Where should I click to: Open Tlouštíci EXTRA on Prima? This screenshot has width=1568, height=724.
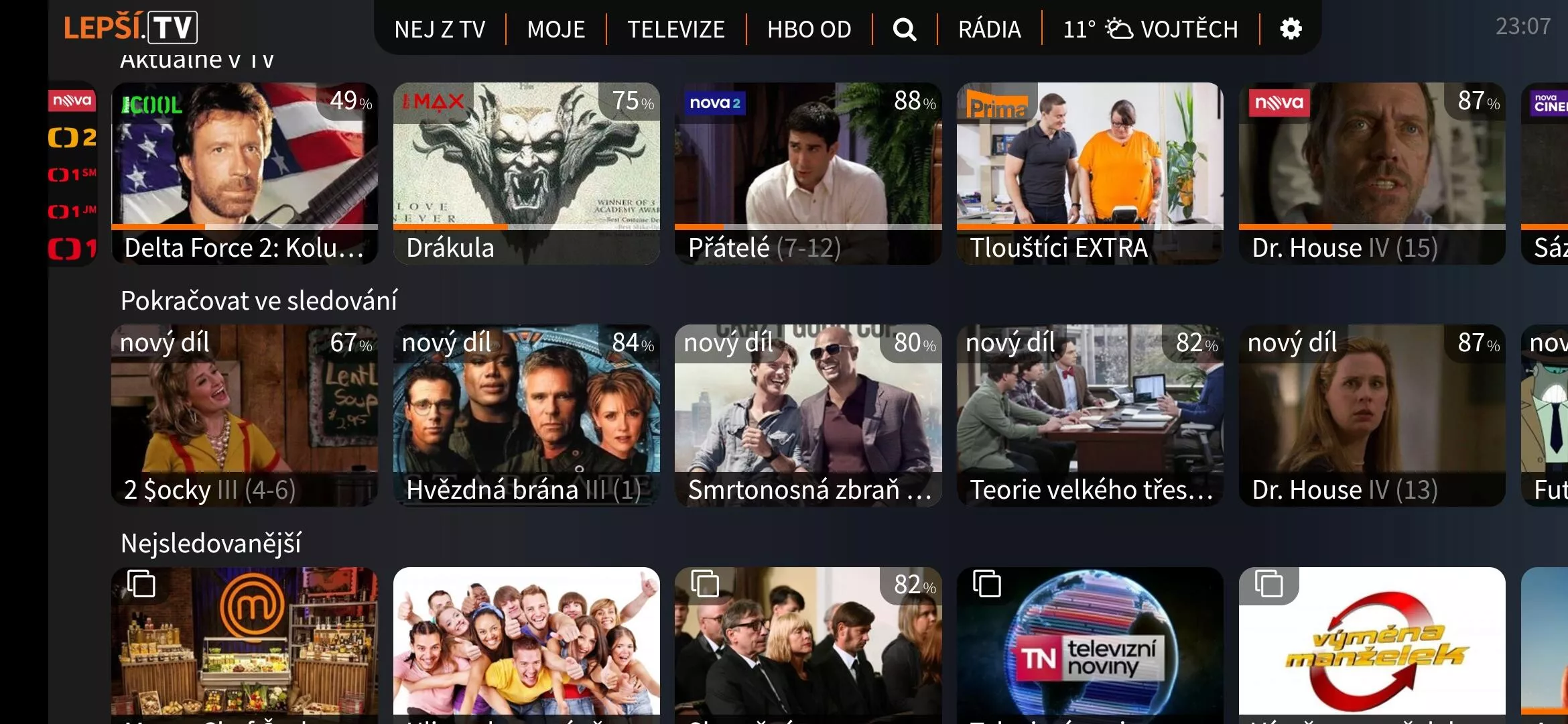[1090, 173]
